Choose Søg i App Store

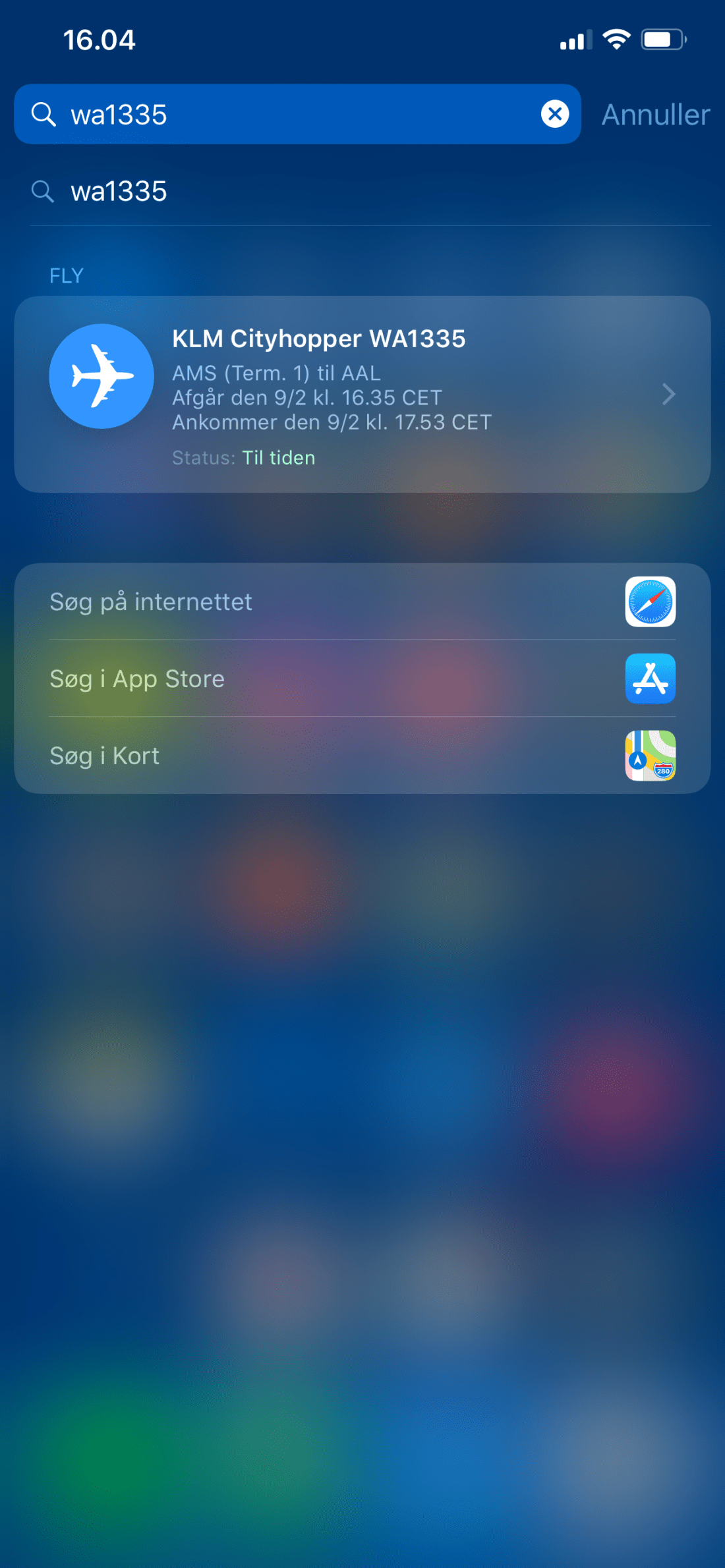(x=362, y=679)
